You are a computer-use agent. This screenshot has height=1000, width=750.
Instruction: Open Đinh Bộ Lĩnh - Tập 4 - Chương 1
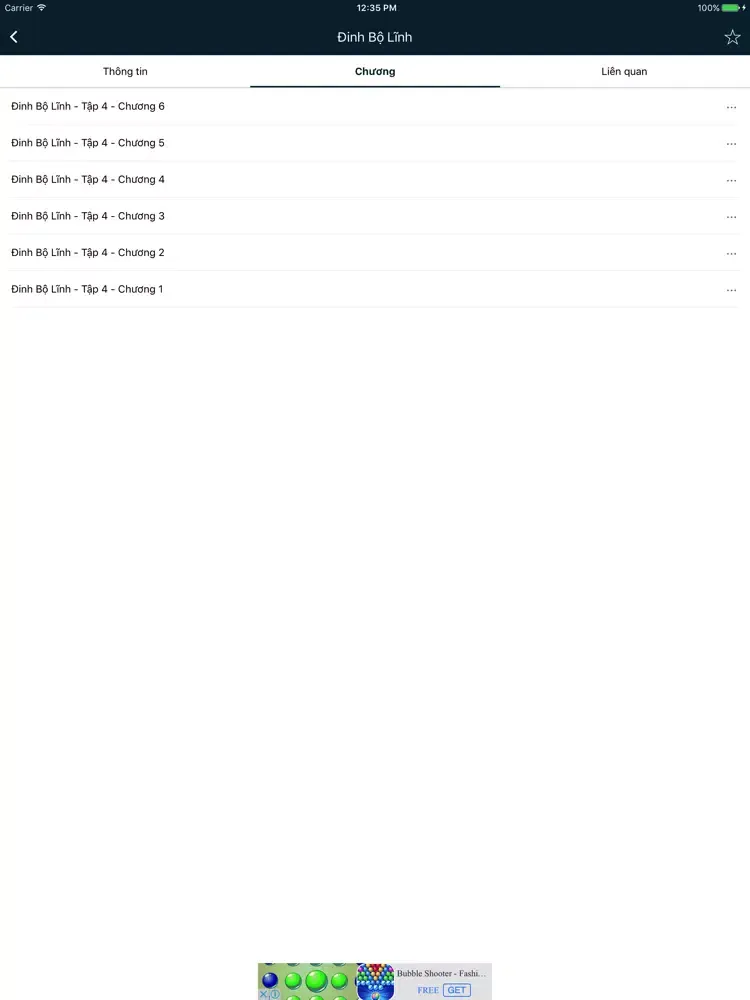(x=88, y=289)
